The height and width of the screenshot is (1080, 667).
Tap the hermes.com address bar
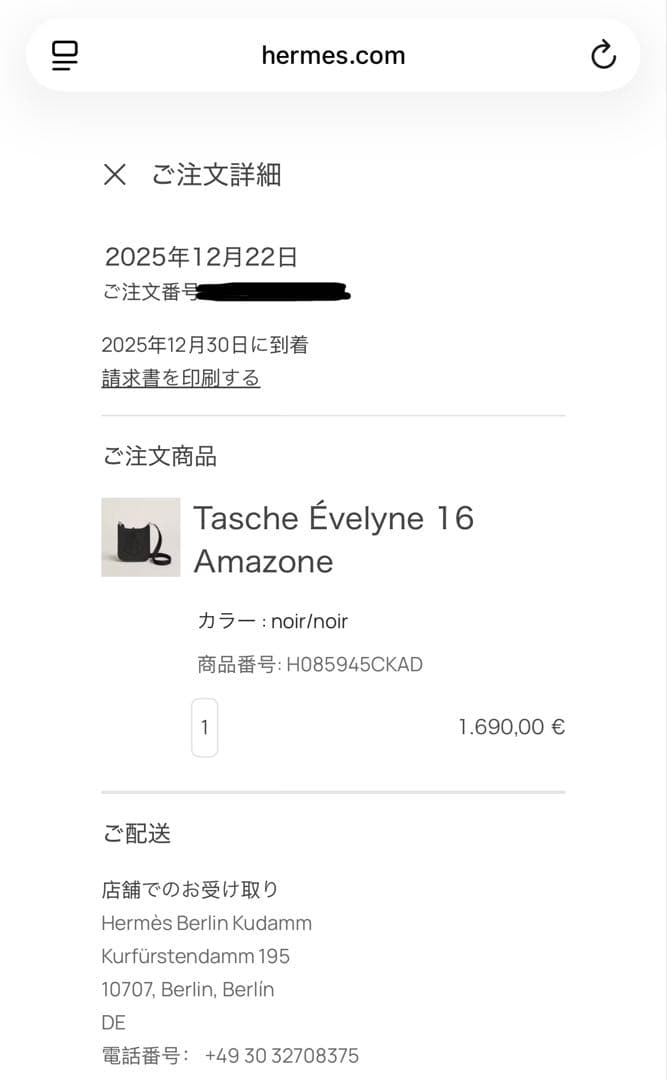pyautogui.click(x=333, y=55)
